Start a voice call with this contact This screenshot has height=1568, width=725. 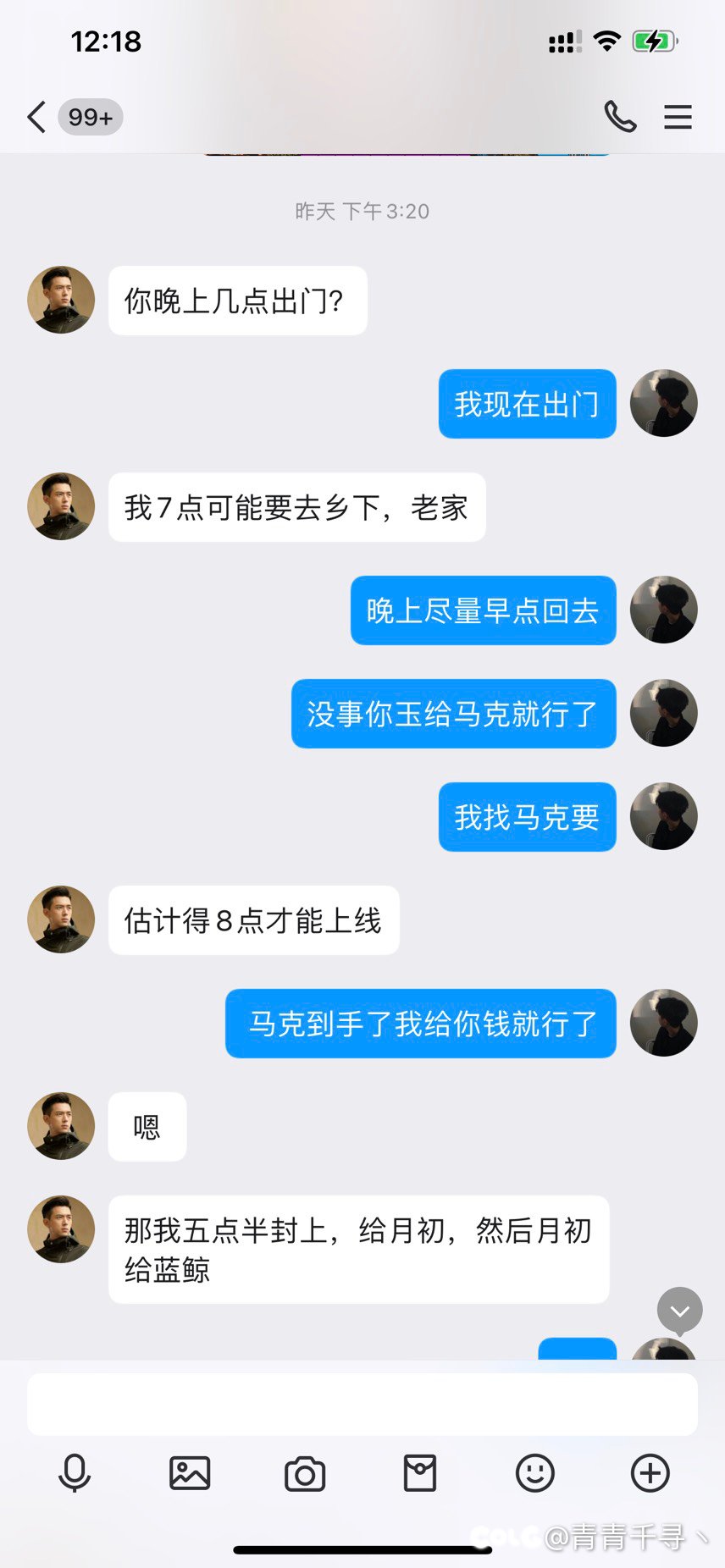coord(620,117)
